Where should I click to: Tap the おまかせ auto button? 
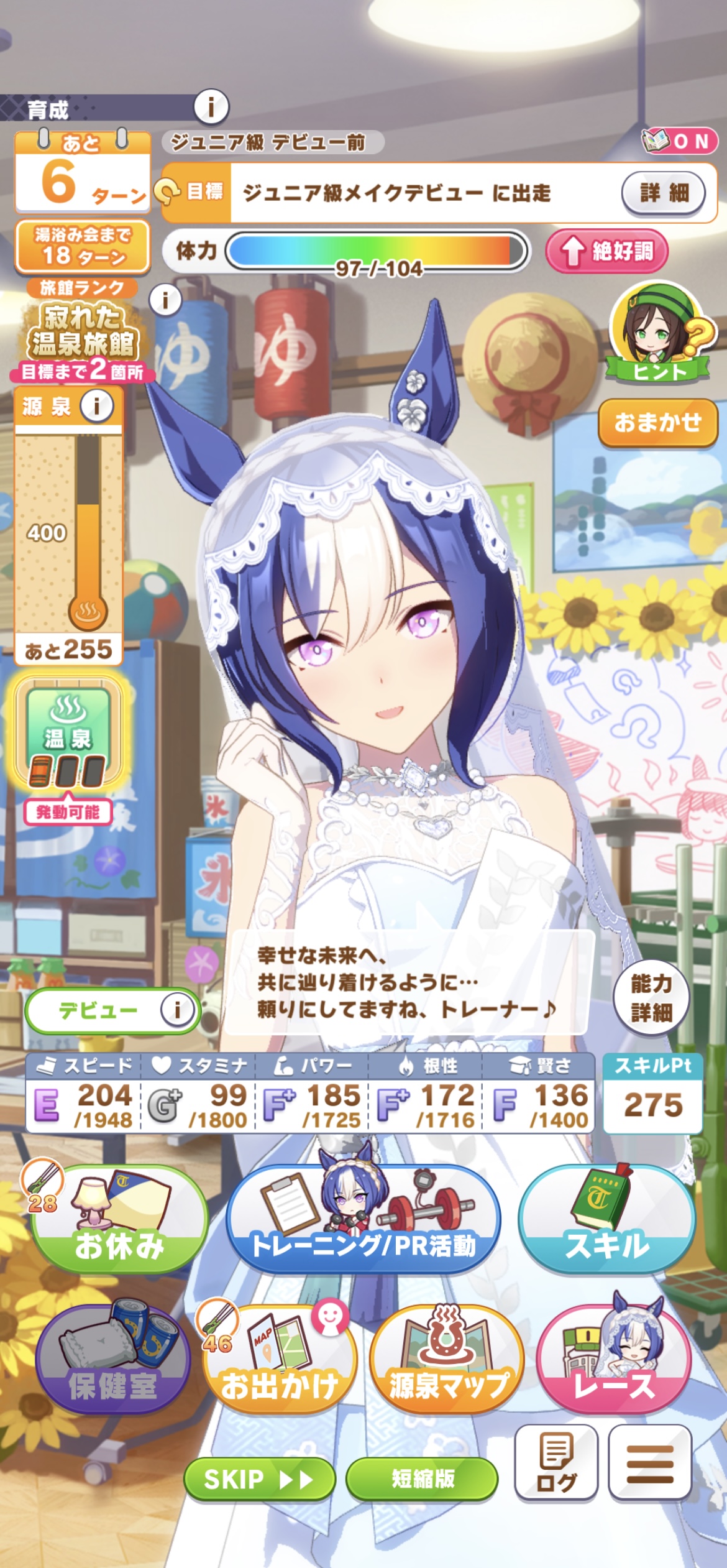(657, 423)
